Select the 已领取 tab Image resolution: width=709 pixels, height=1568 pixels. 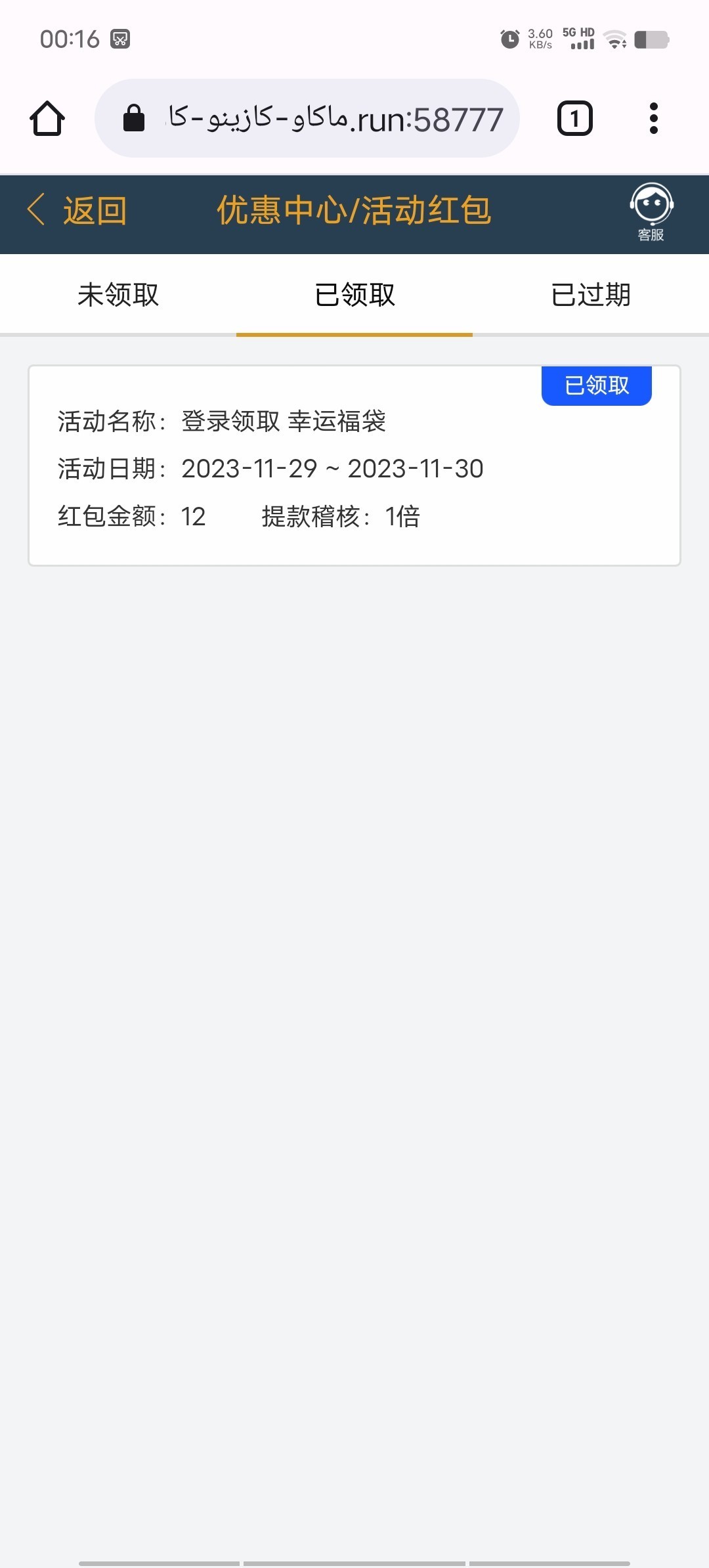[x=354, y=295]
